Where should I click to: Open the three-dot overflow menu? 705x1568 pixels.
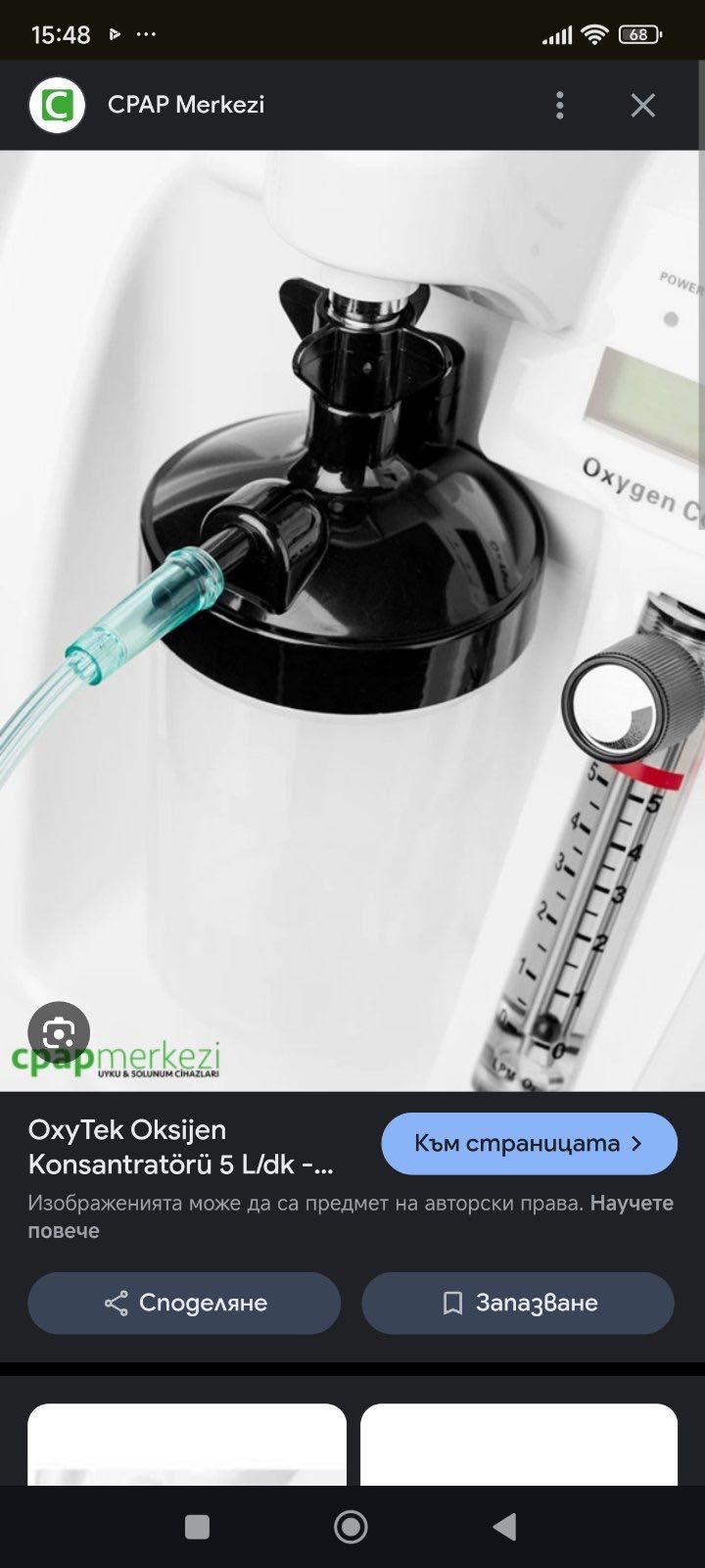tap(559, 105)
